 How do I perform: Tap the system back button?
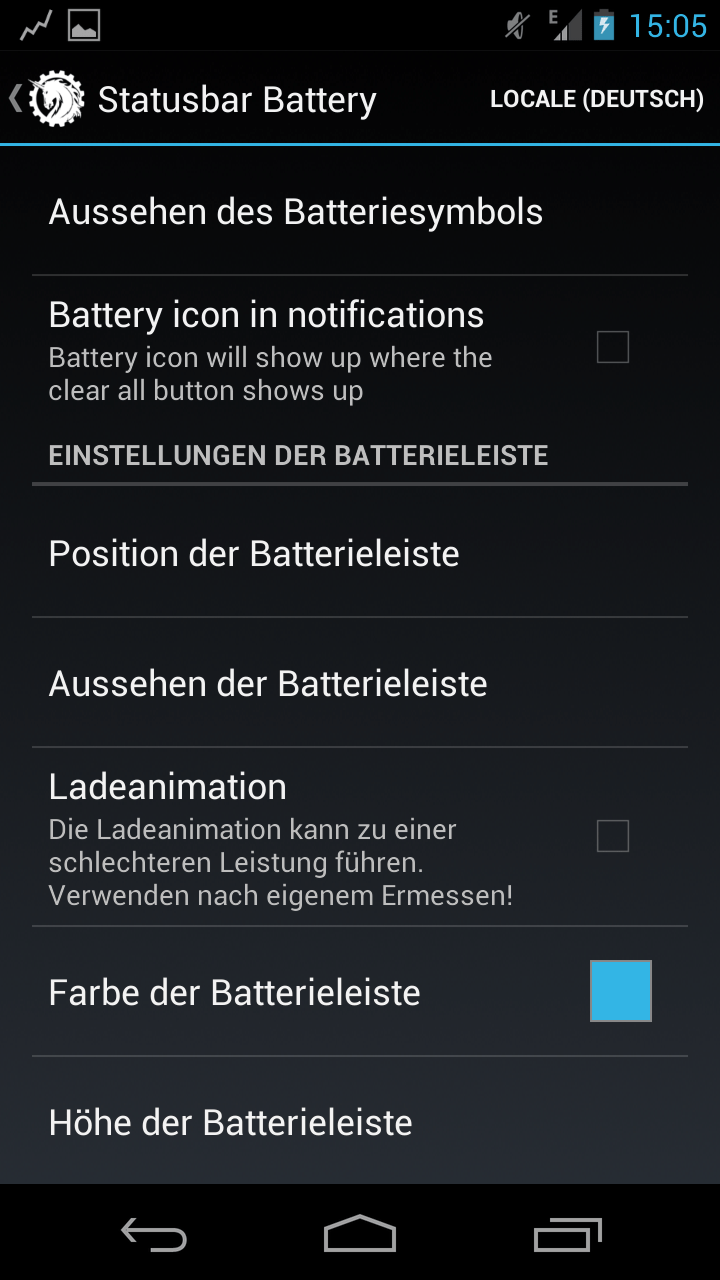(x=153, y=1234)
